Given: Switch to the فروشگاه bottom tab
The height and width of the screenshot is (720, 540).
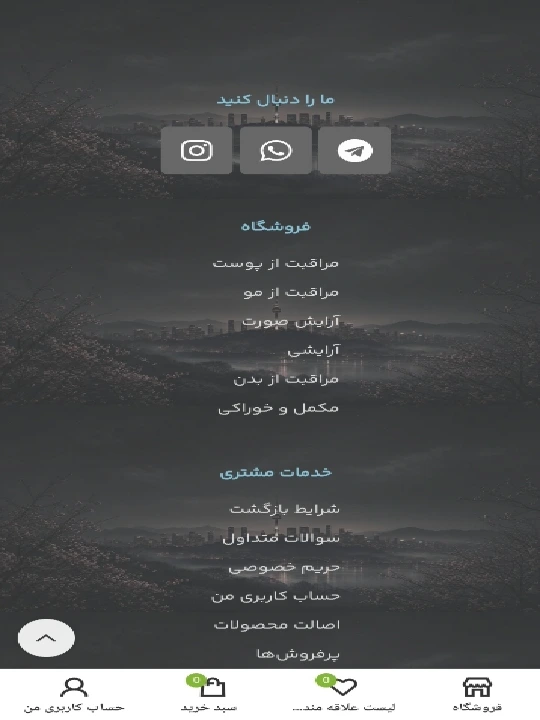Looking at the screenshot, I should tap(477, 695).
